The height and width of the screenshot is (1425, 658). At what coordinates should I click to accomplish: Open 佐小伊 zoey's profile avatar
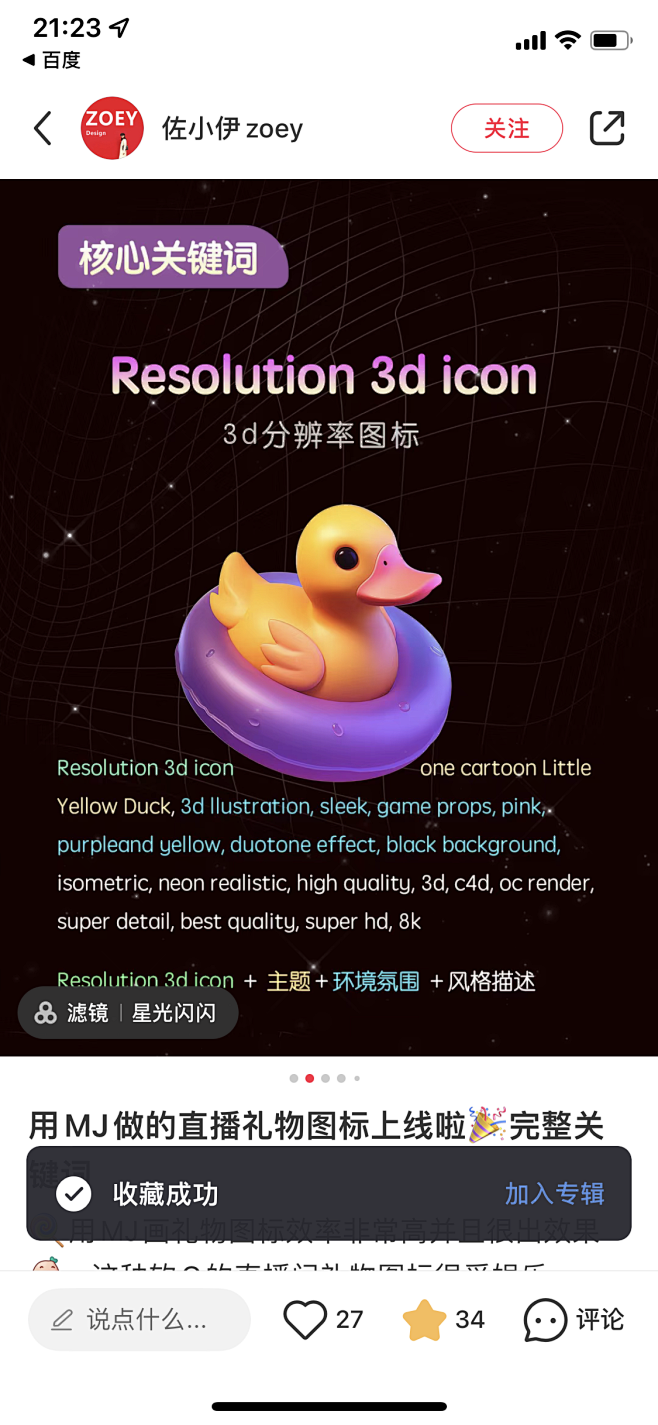click(111, 129)
